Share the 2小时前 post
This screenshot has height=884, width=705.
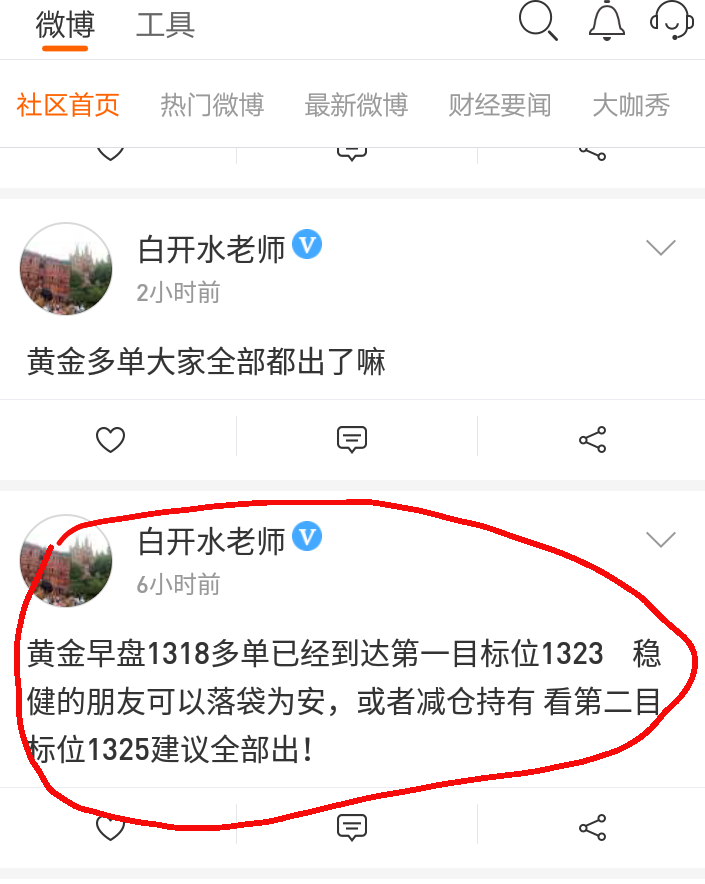[x=593, y=439]
